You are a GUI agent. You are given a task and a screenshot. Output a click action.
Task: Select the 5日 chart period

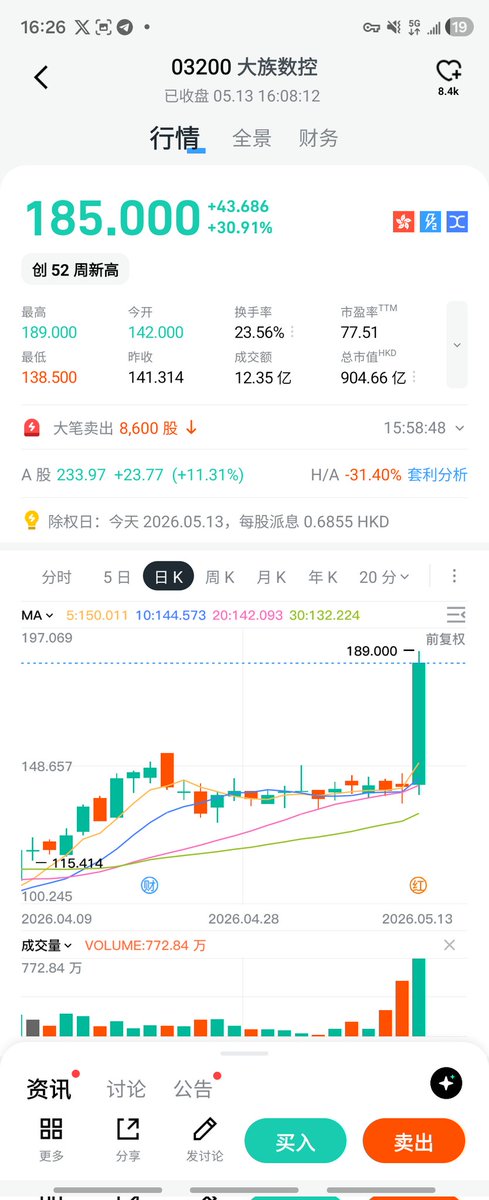pos(117,577)
